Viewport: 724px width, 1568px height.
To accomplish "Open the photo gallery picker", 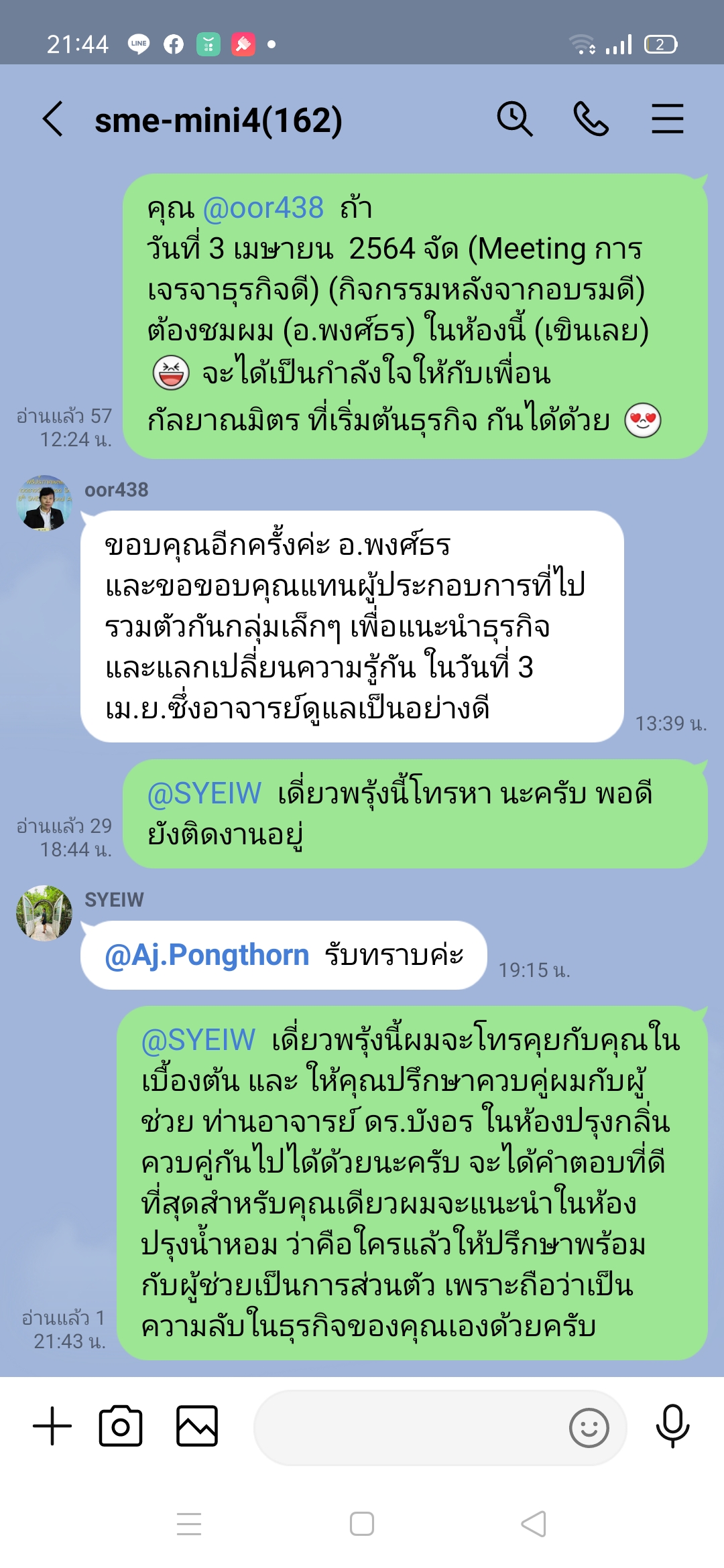I will pyautogui.click(x=197, y=1426).
